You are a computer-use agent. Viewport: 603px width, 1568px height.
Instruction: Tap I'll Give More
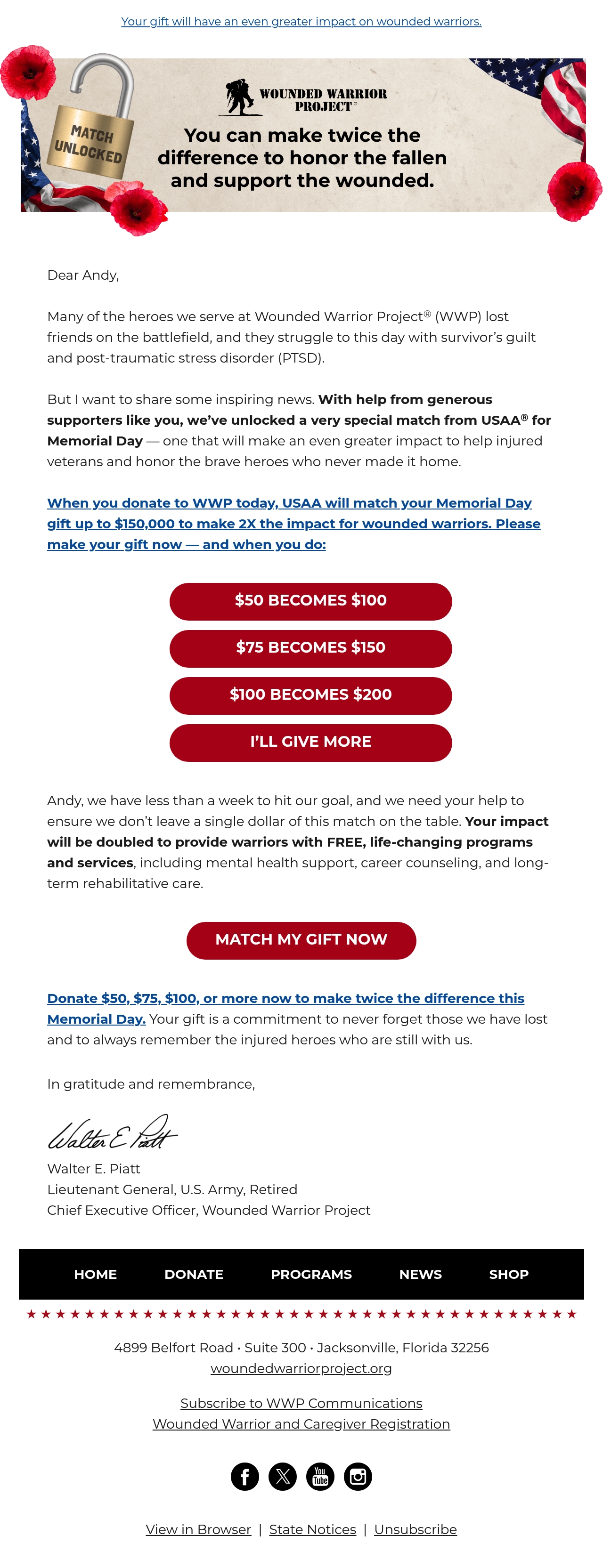310,742
